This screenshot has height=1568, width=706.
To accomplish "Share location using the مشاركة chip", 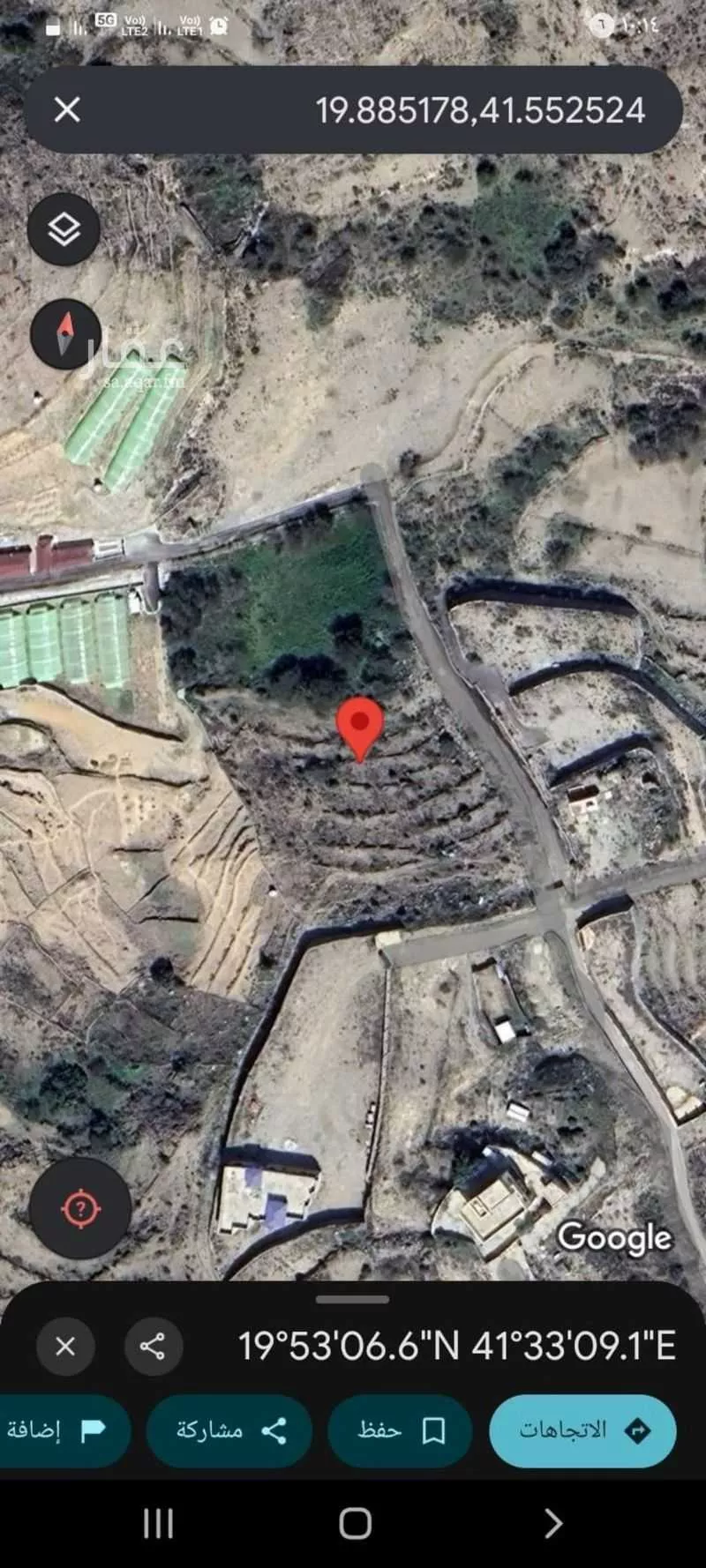I will (229, 1430).
